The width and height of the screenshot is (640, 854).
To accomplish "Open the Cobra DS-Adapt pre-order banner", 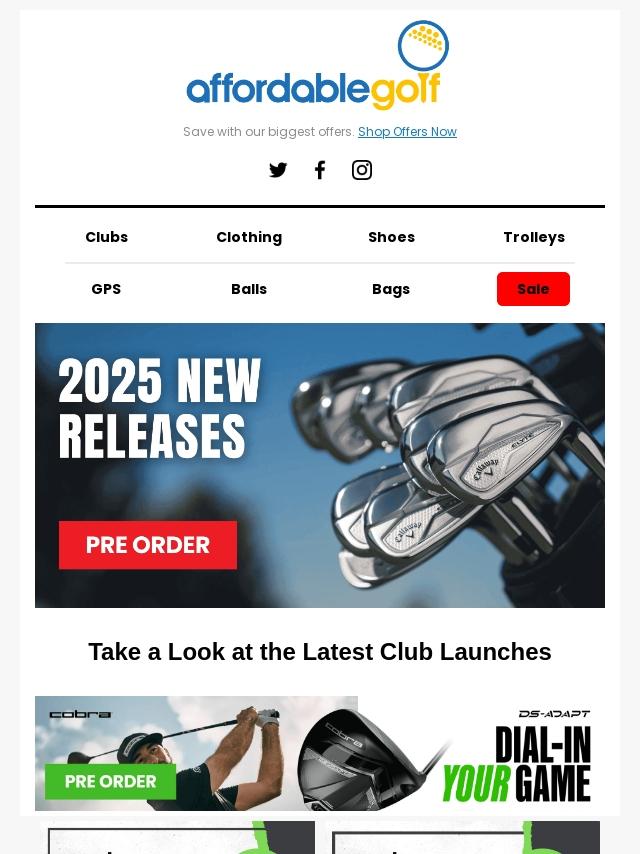I will coord(320,753).
